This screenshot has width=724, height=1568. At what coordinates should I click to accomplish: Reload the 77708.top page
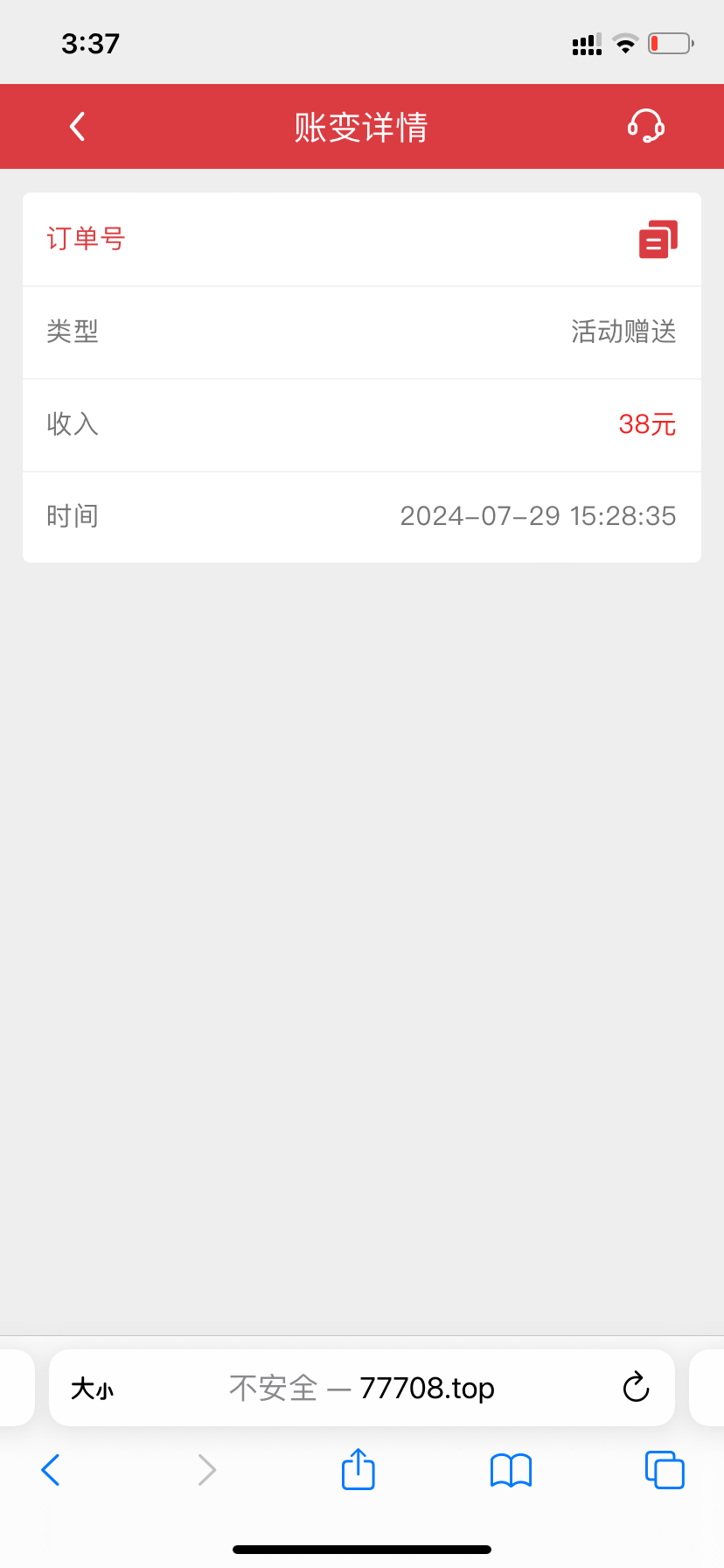636,1387
